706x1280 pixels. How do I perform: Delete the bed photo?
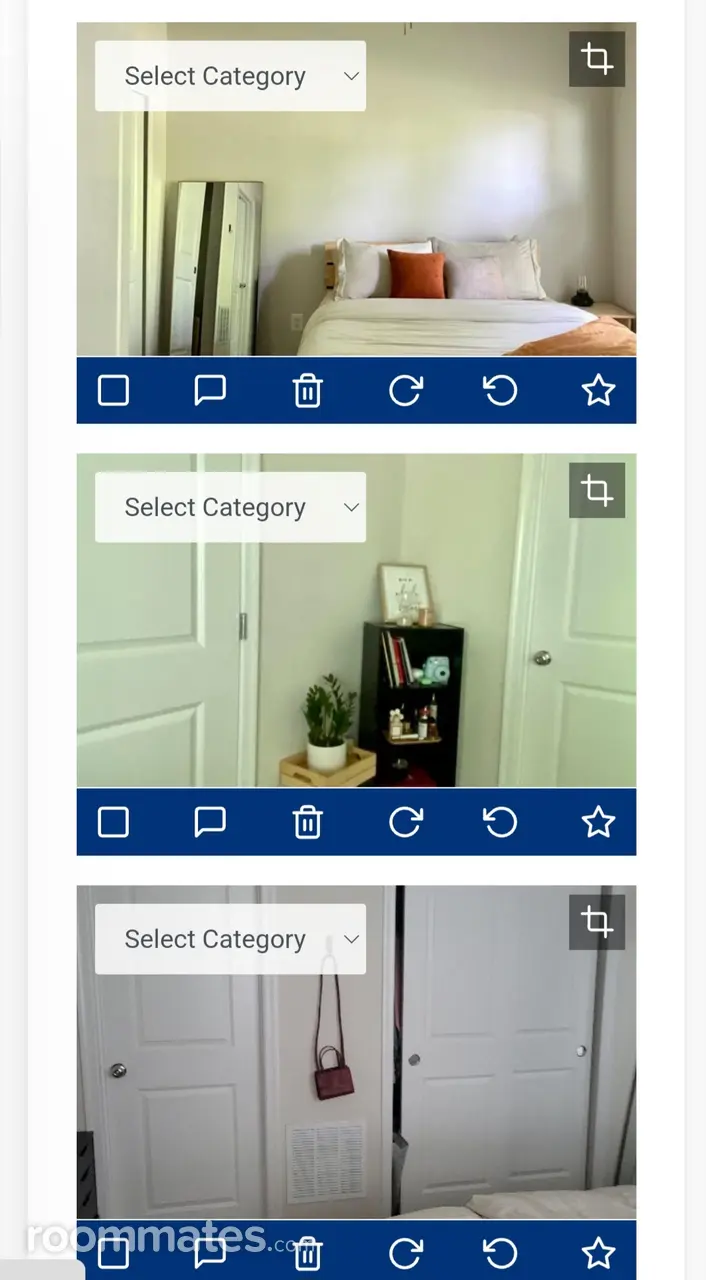(x=307, y=390)
